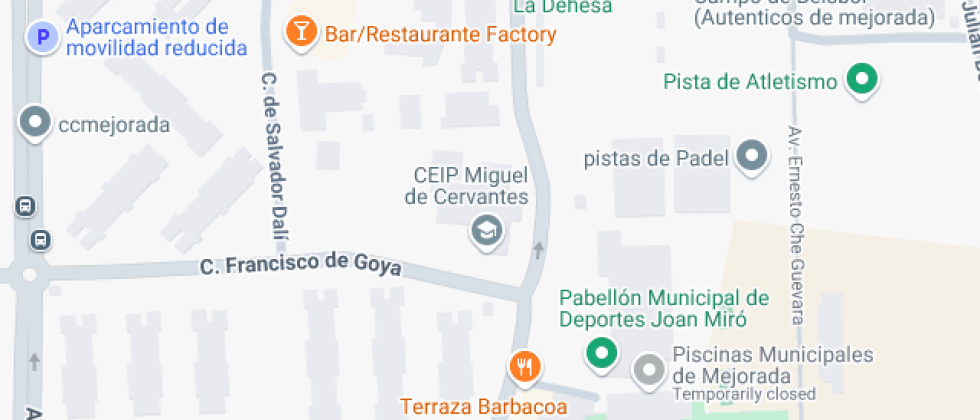Select the CEIP Miguel de Cervantes school pin

pos(487,231)
